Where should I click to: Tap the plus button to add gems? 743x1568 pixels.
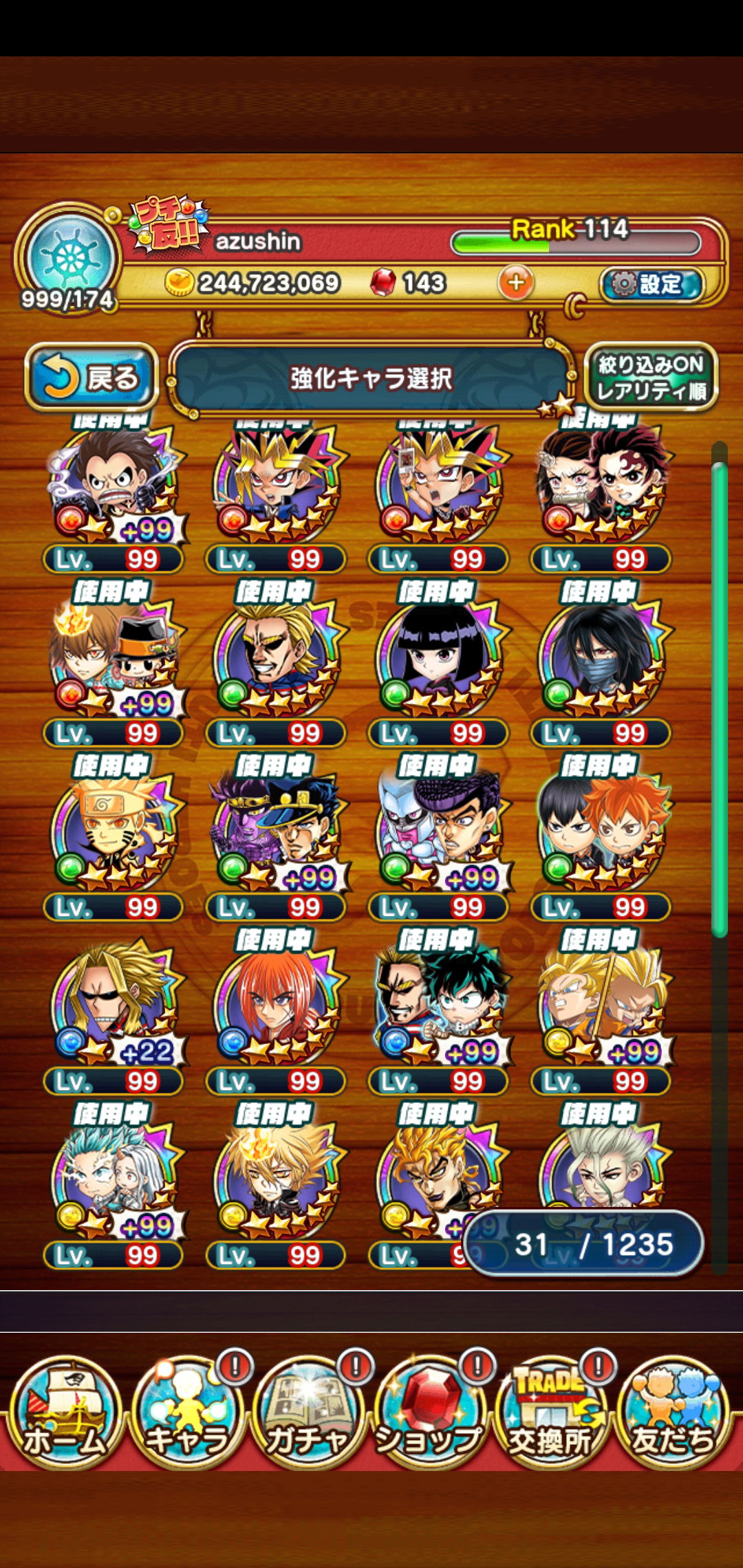click(515, 282)
